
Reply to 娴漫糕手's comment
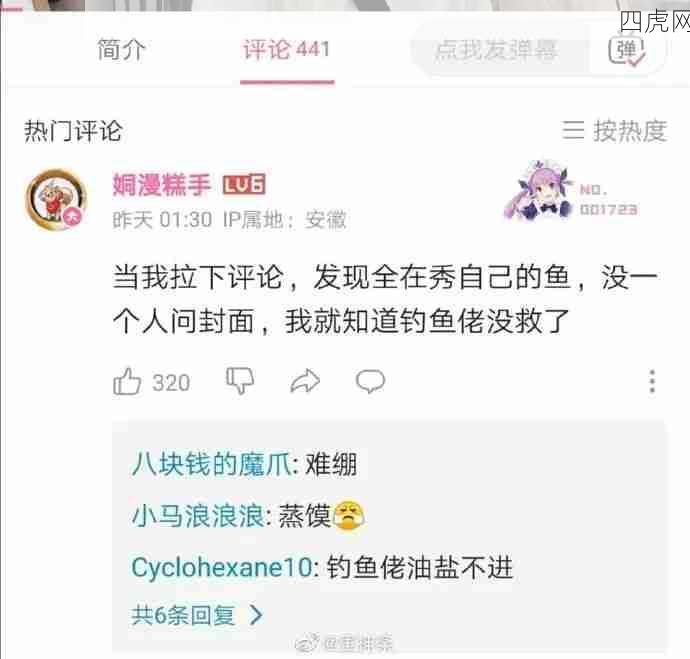pyautogui.click(x=371, y=380)
